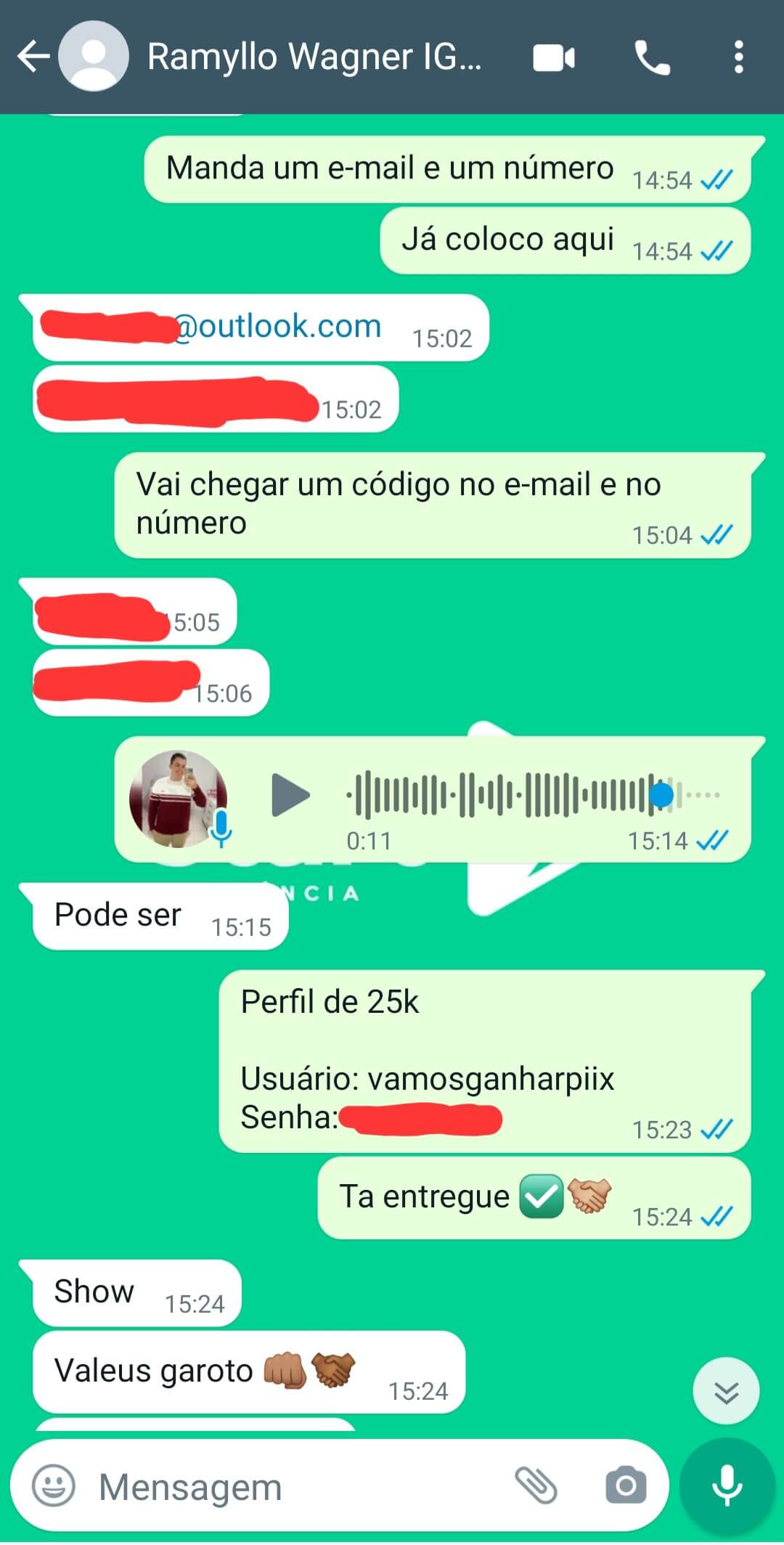Start a voice call with Ramyllo
784x1545 pixels.
(652, 57)
